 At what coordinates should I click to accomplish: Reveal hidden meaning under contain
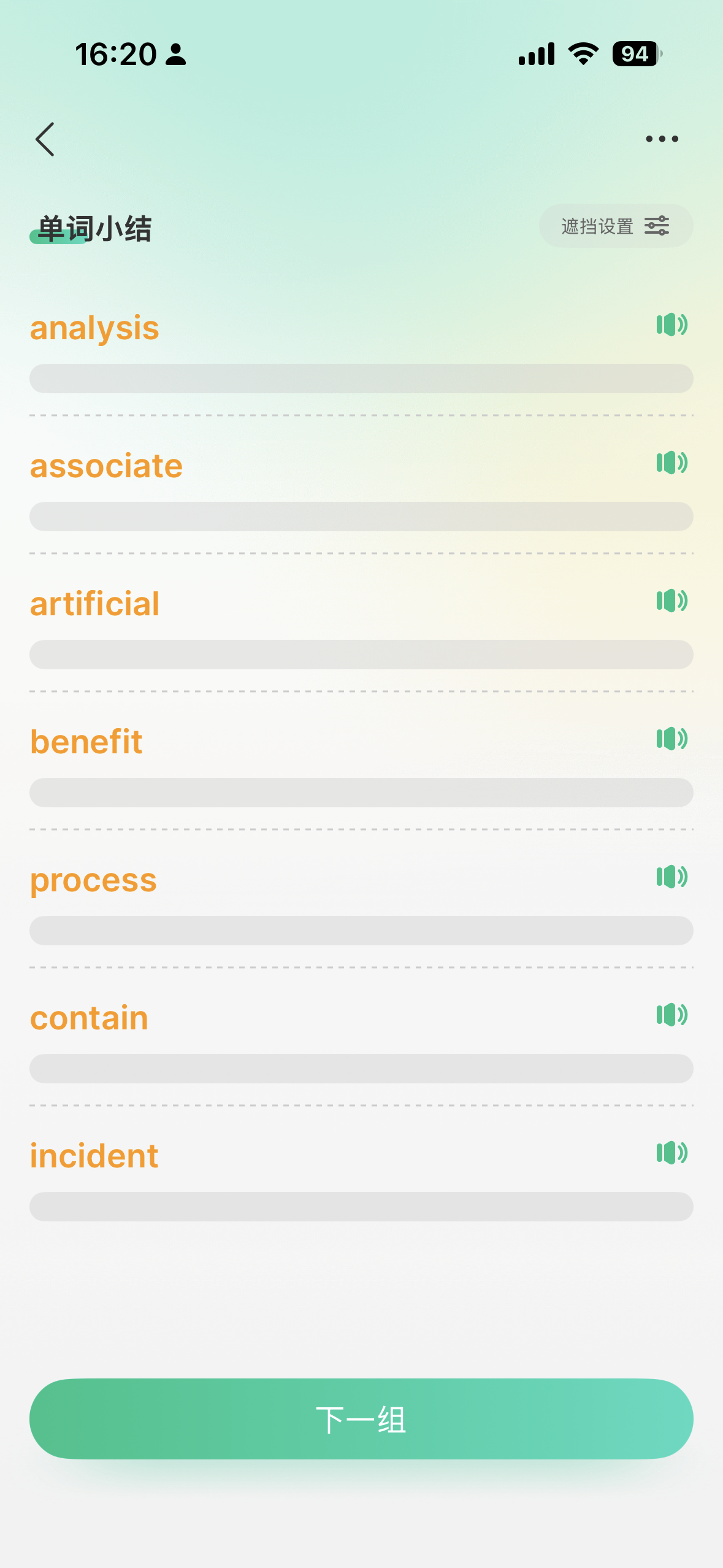(361, 1069)
